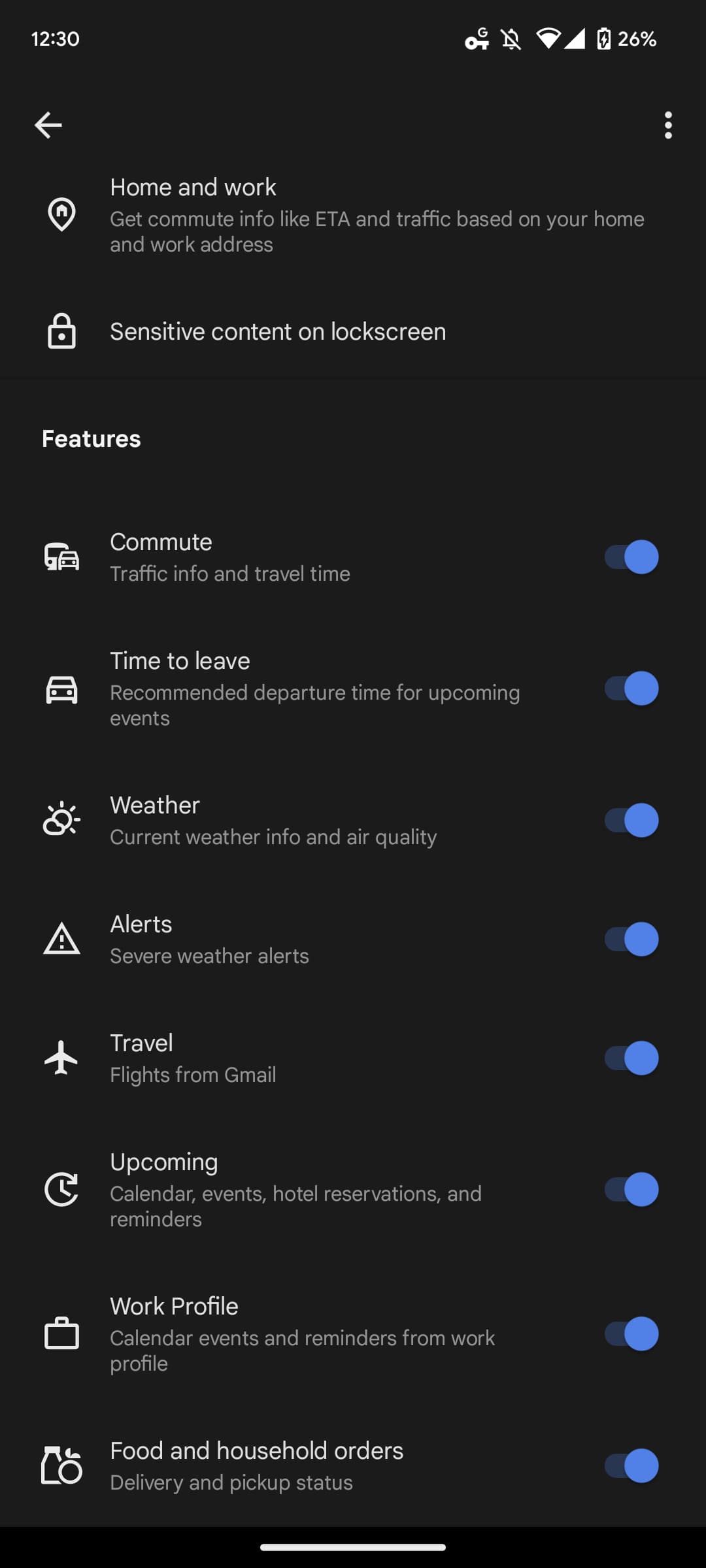
Task: Toggle severe weather Alerts off
Action: tap(631, 939)
